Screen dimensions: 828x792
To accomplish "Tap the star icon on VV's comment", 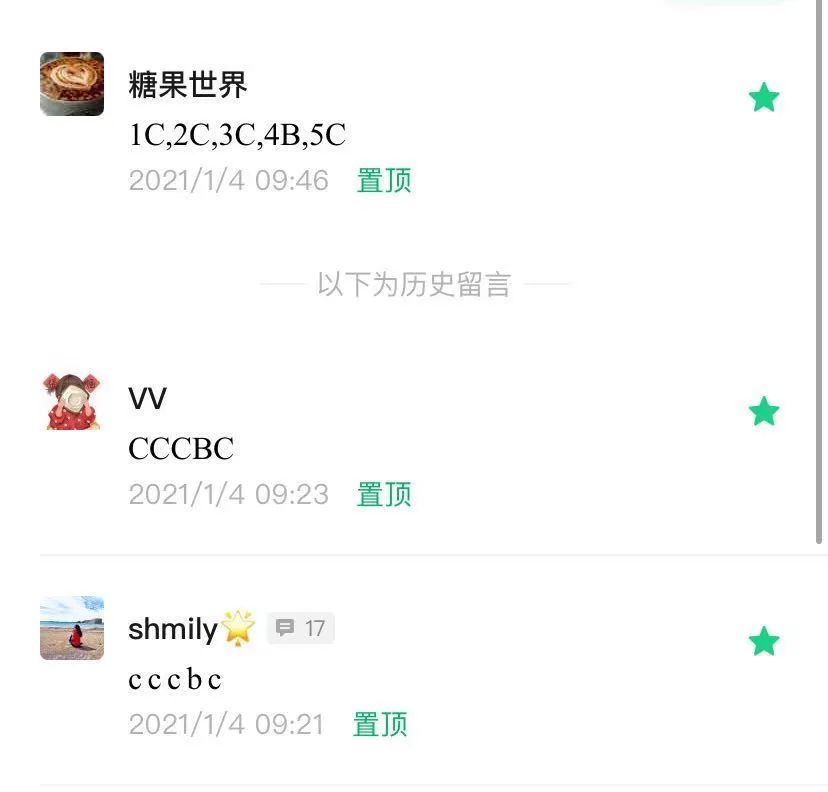I will [x=764, y=411].
